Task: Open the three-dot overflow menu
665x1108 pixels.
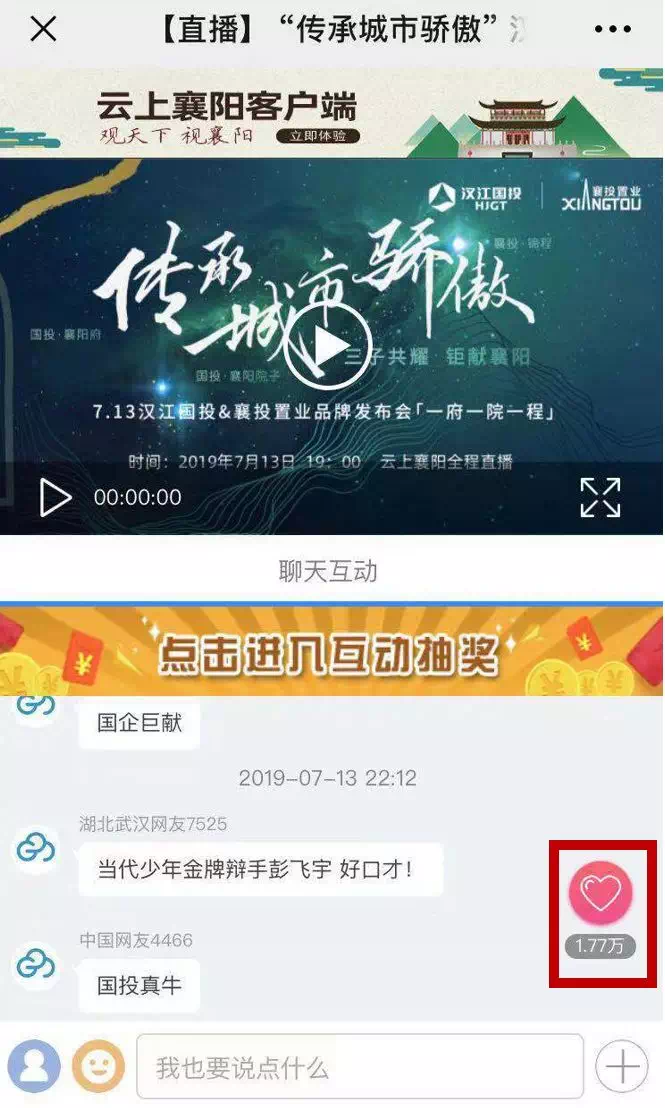Action: tap(612, 30)
